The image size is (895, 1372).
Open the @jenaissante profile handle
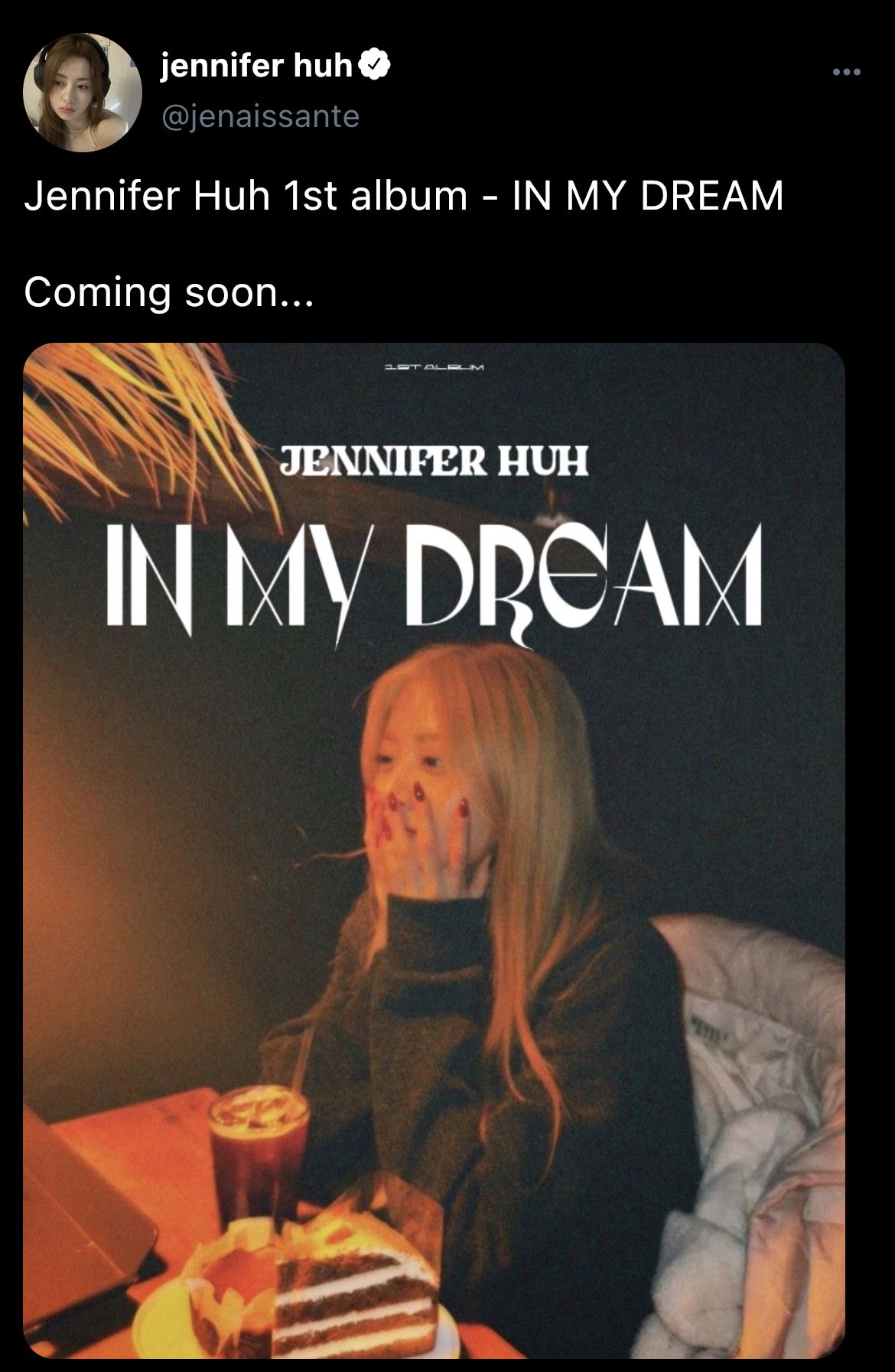[259, 116]
